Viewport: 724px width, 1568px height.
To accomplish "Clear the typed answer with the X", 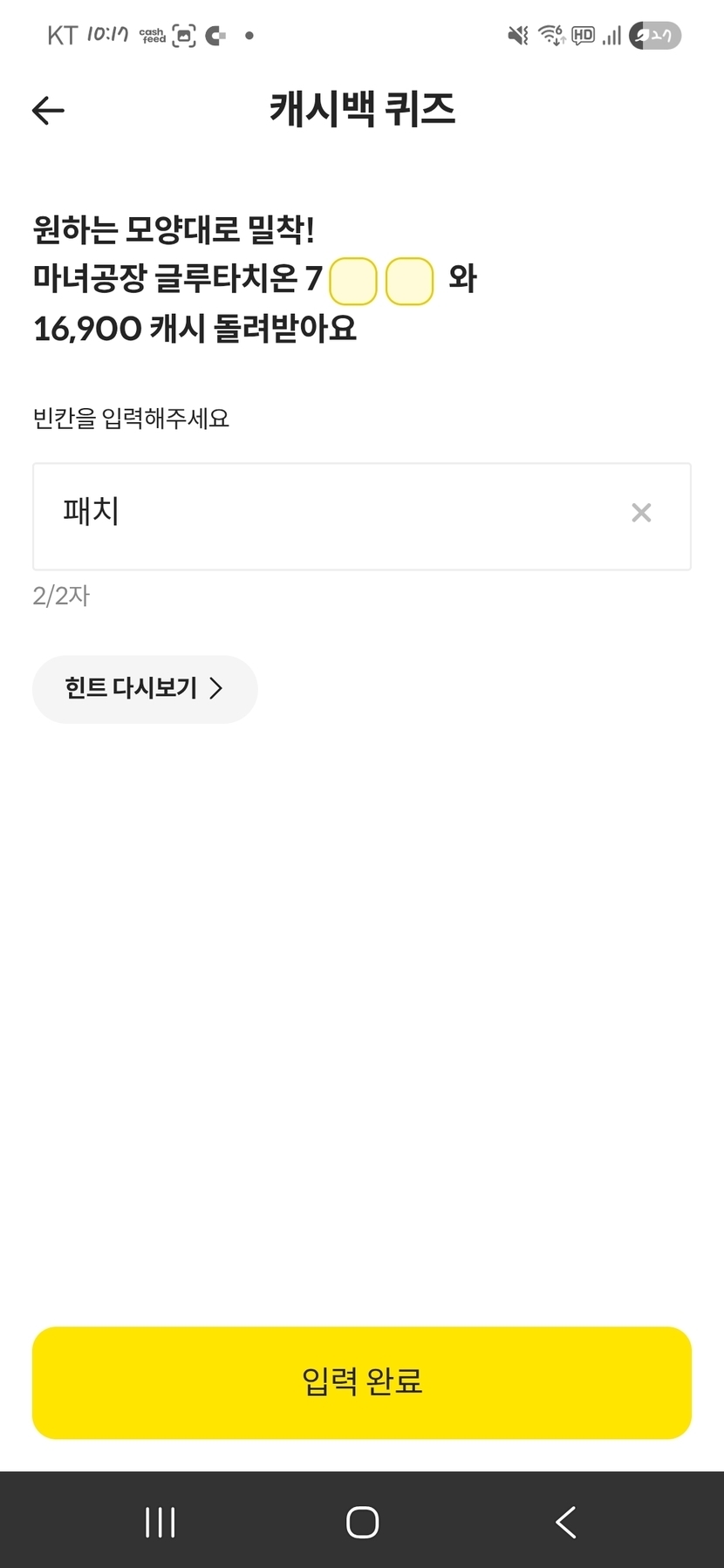I will pos(641,513).
